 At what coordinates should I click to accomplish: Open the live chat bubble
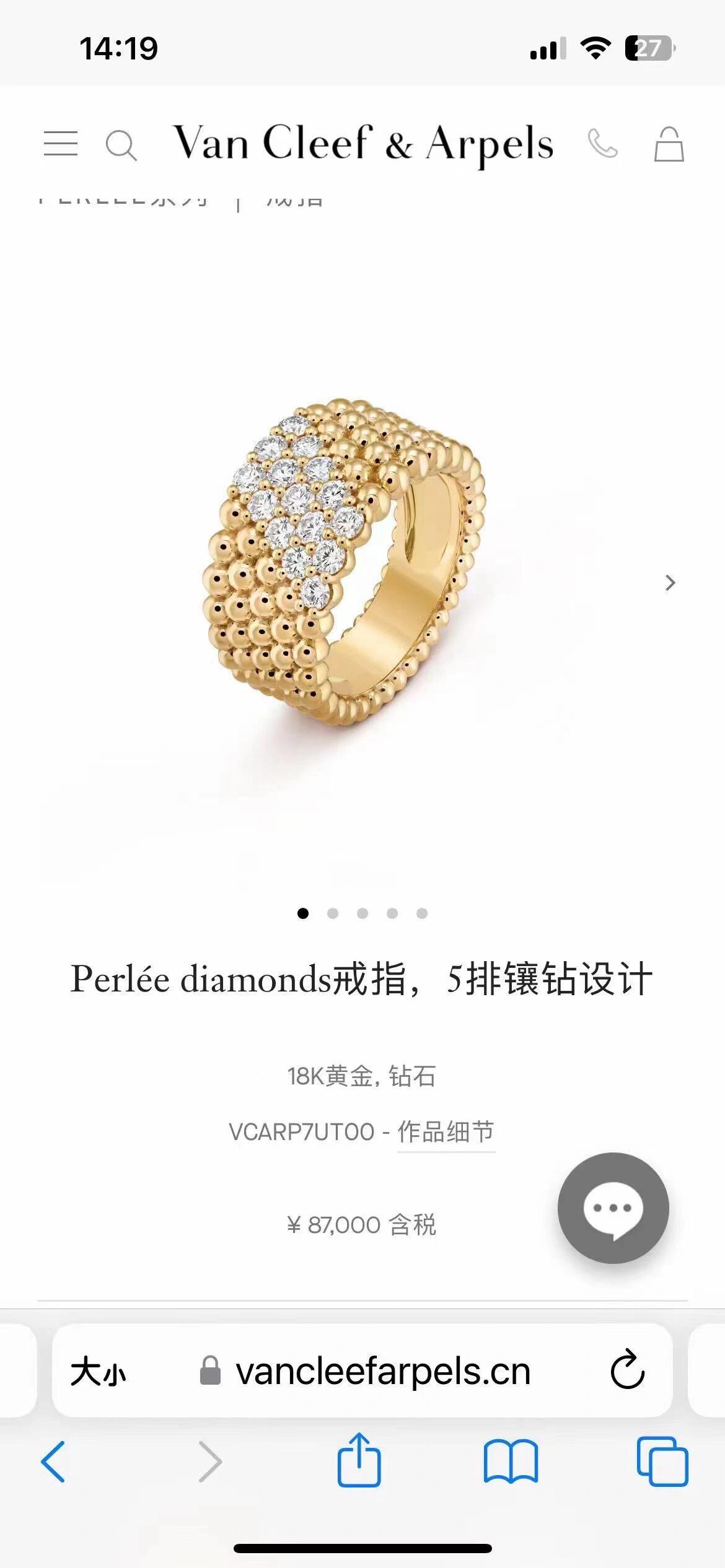point(613,1208)
